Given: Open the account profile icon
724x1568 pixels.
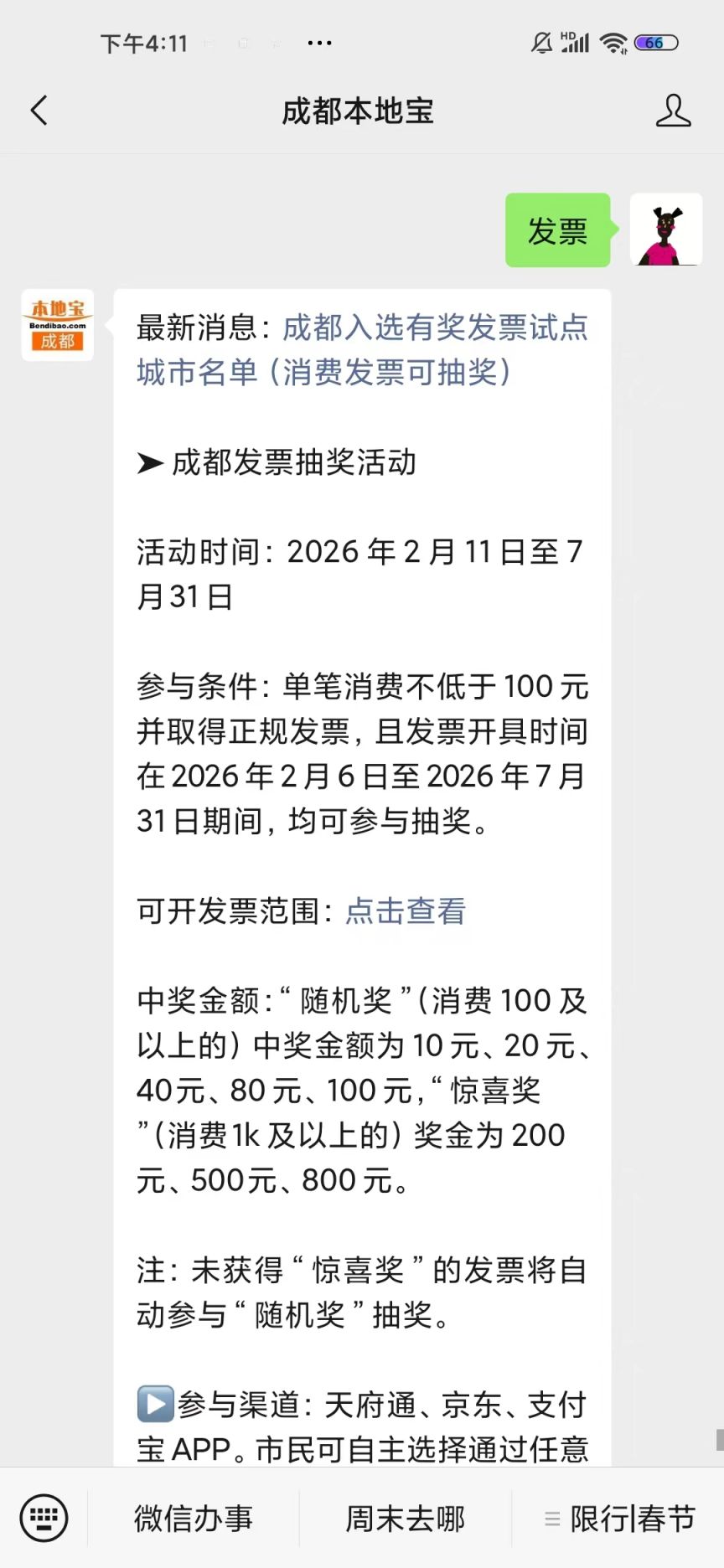Looking at the screenshot, I should pos(673,111).
